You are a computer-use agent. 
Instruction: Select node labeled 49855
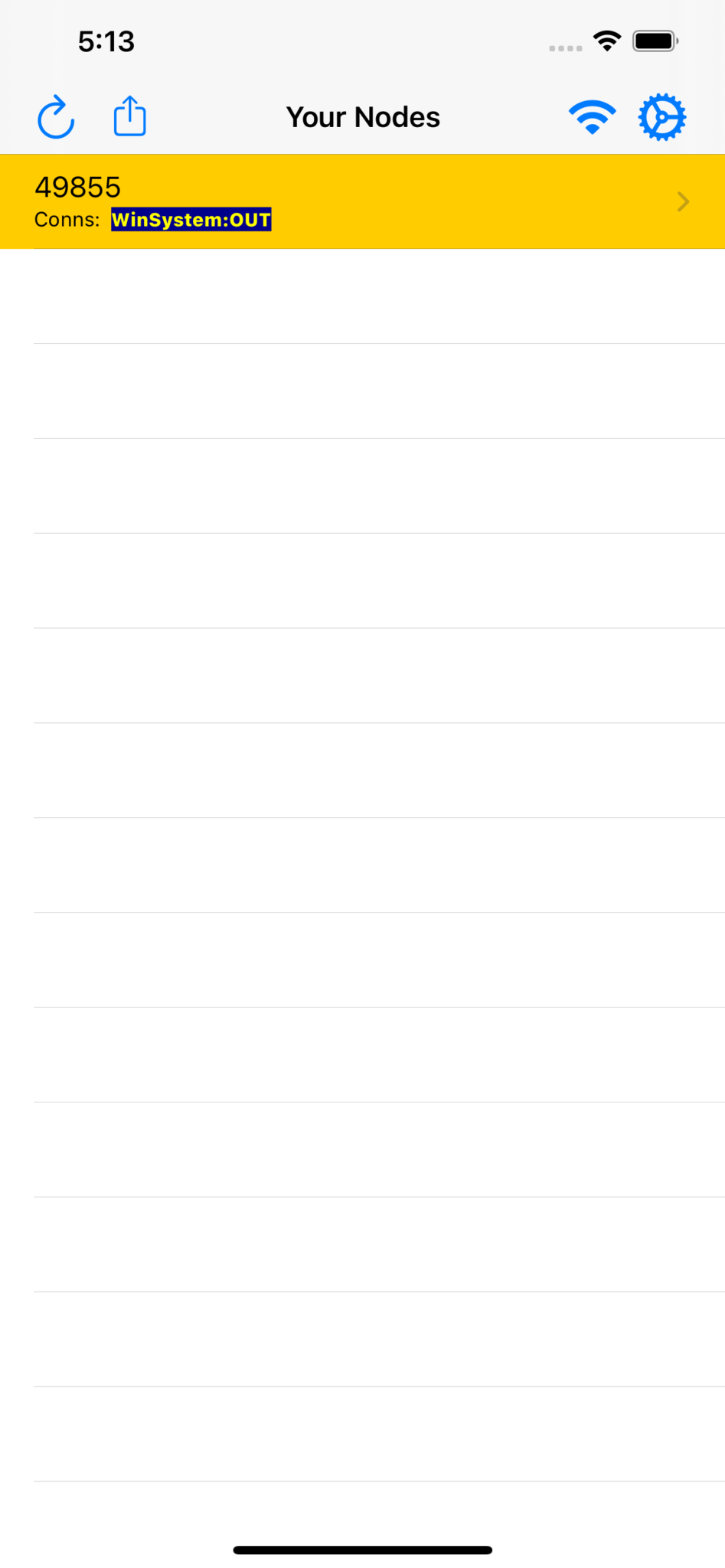point(78,186)
